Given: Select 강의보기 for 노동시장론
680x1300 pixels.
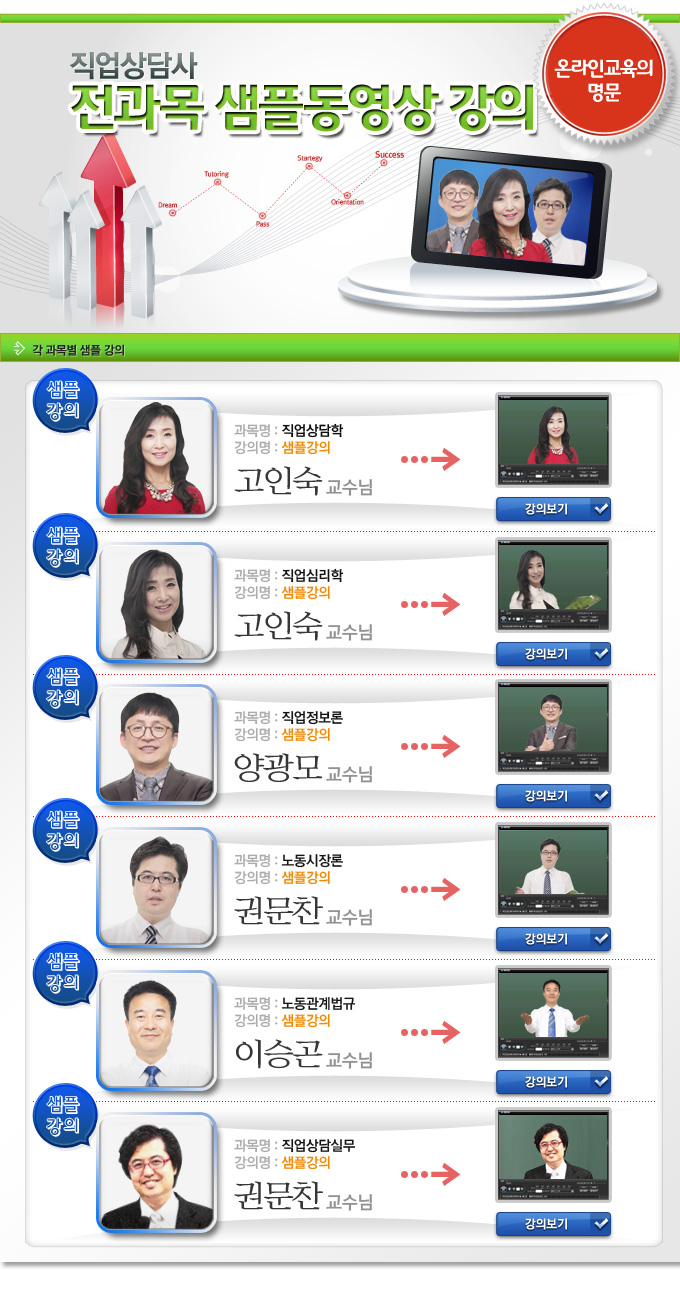Looking at the screenshot, I should click(553, 939).
